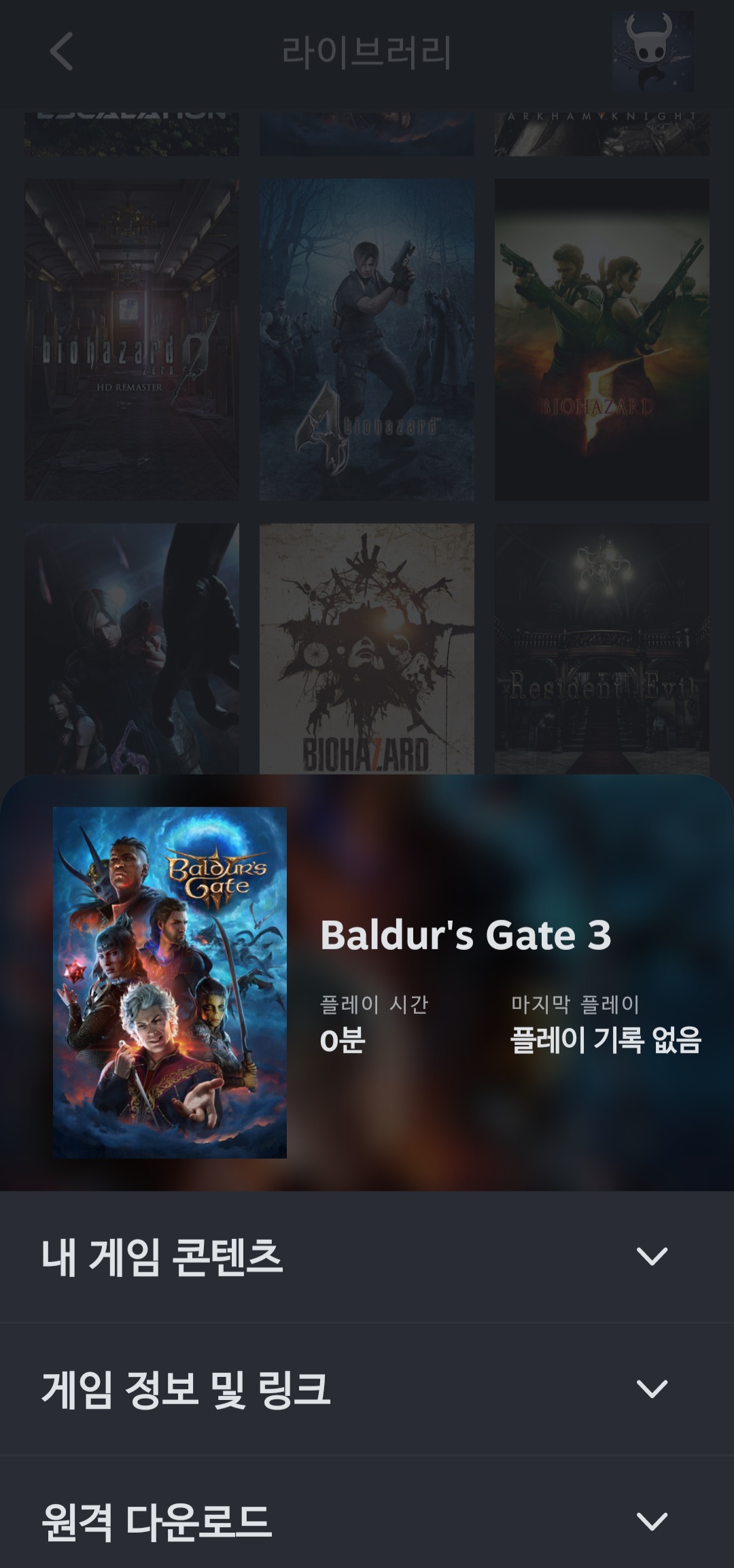This screenshot has width=734, height=1568.
Task: Open the profile avatar
Action: 652,52
